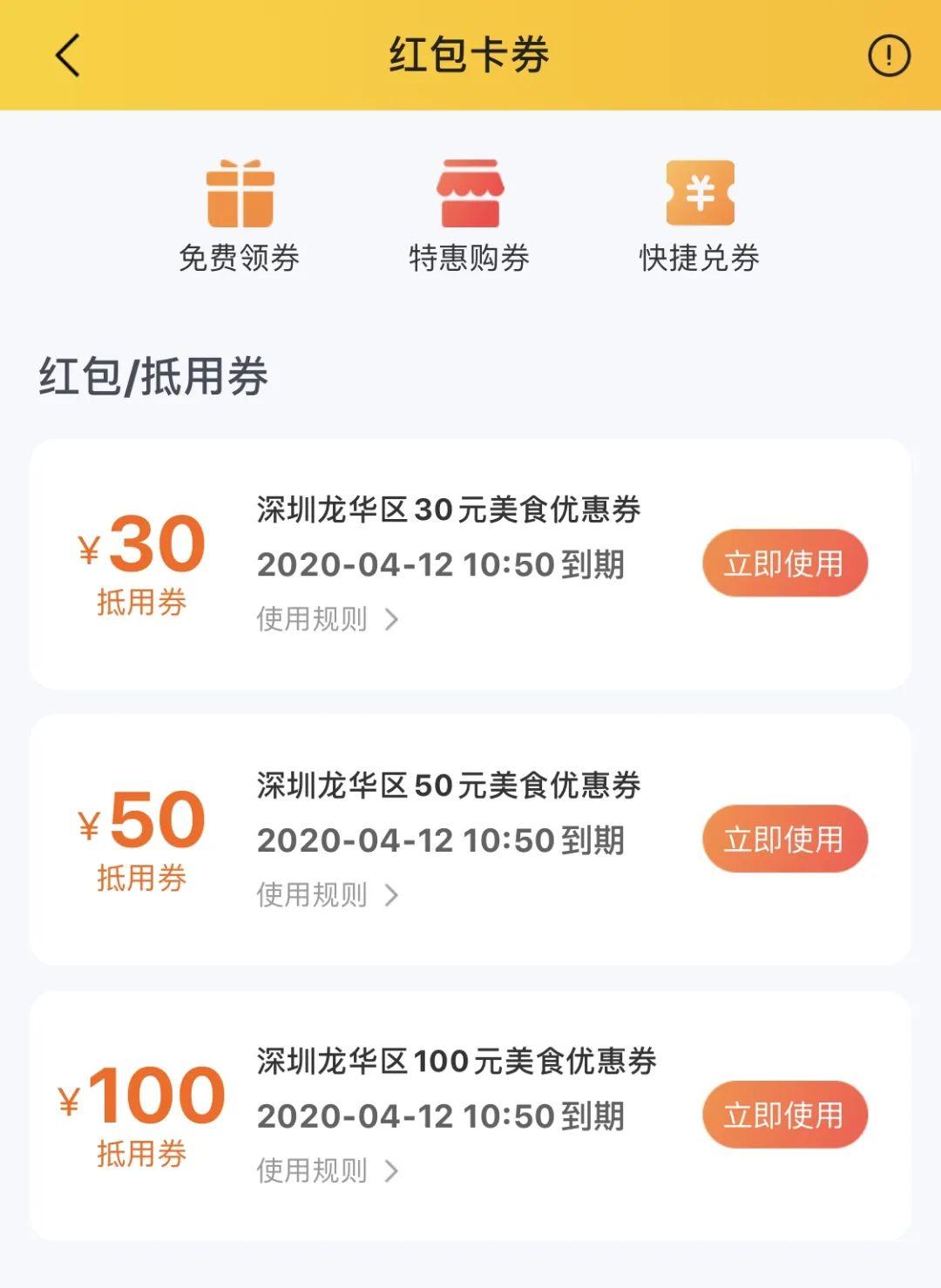View 使用规则 for 30元 coupon

[327, 619]
